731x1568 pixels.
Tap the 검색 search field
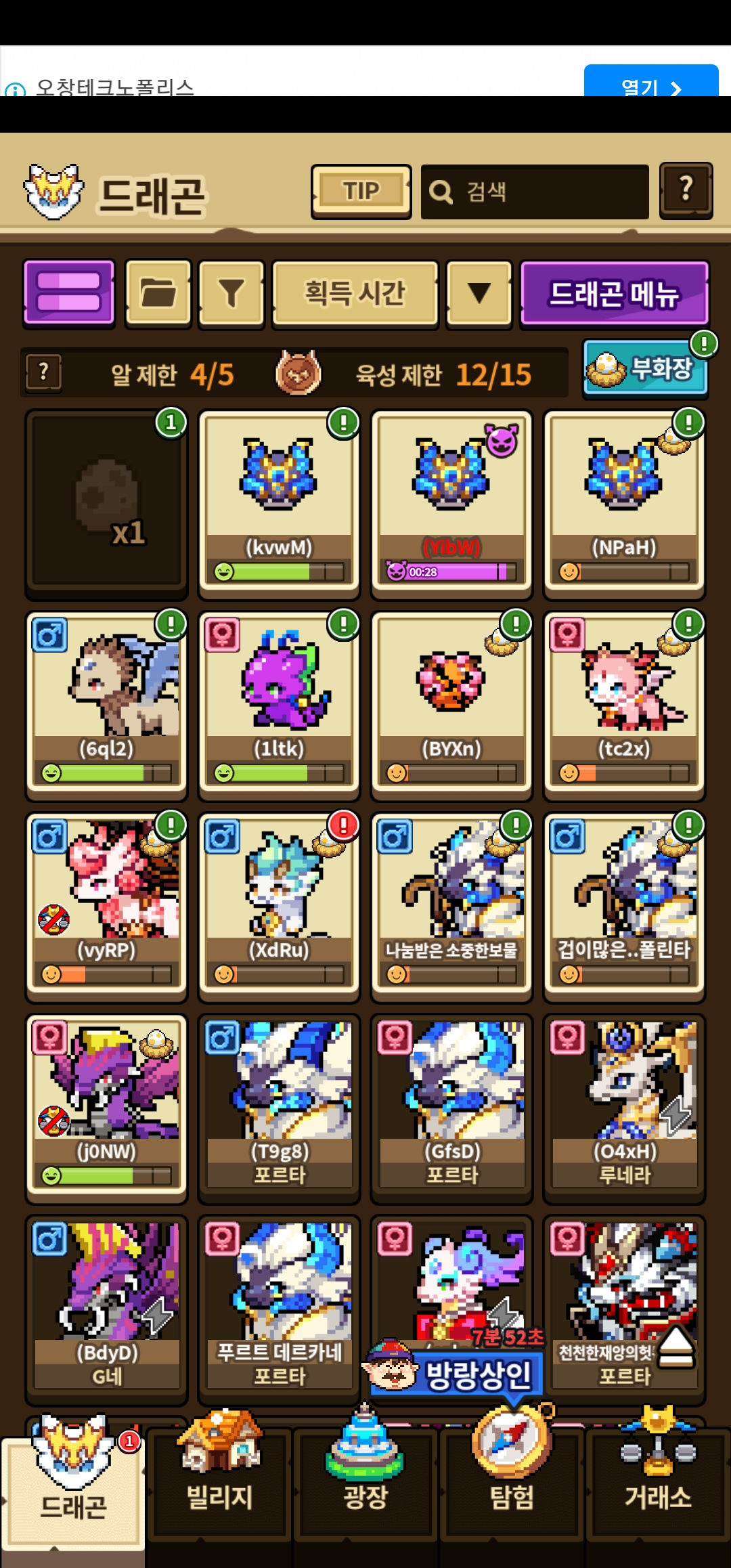(x=535, y=192)
